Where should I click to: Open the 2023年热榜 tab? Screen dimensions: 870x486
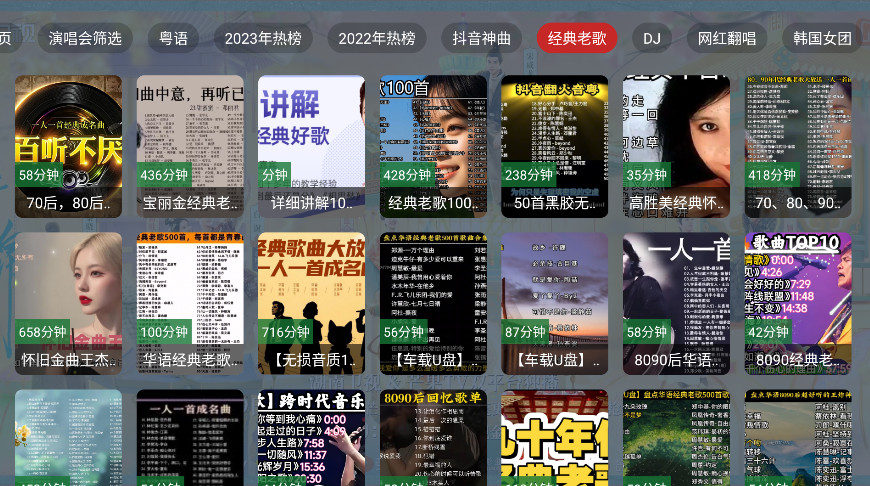click(263, 39)
